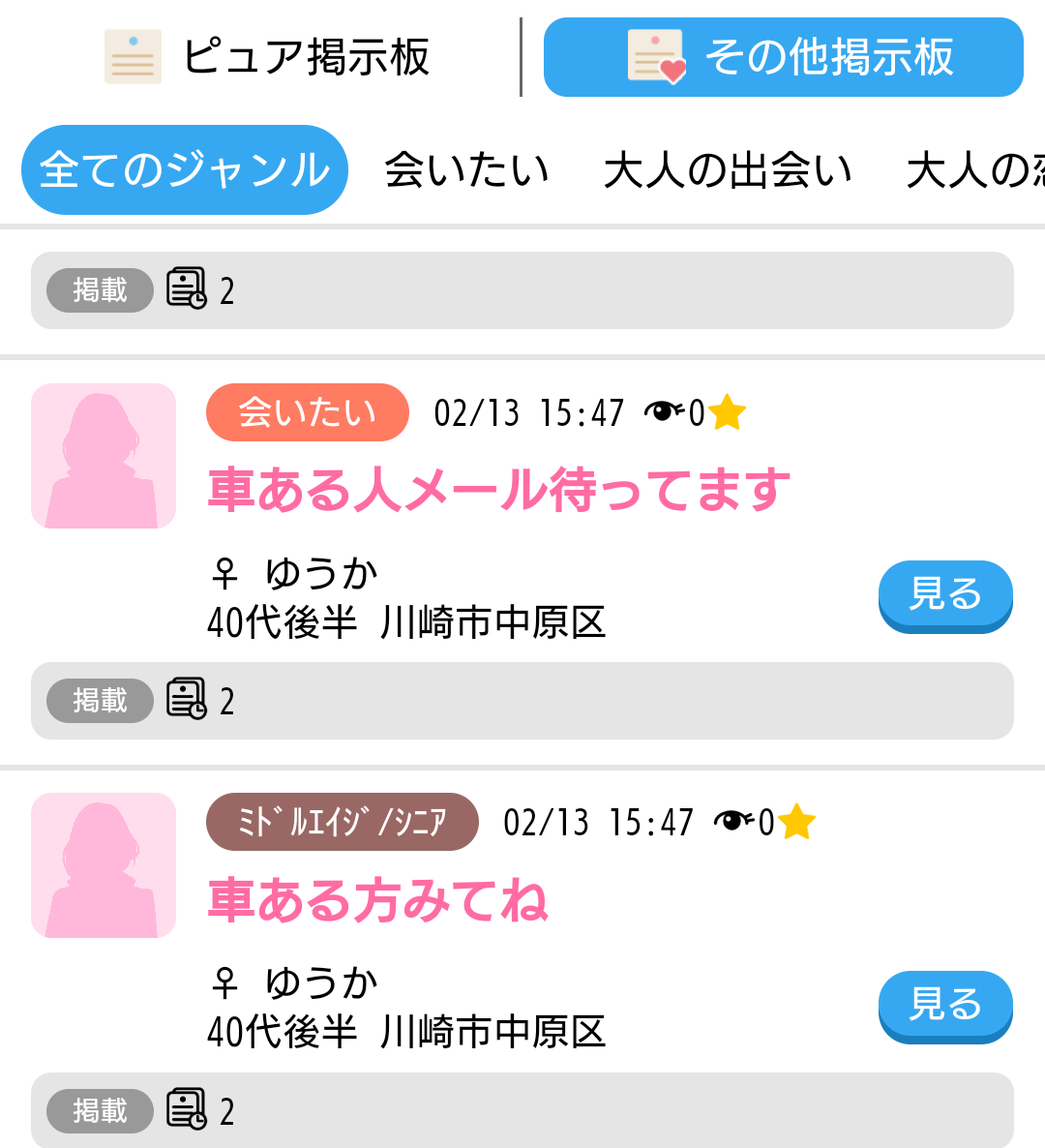View ゆうか's avatar on the ミドルエイジ/シニア post

click(104, 865)
